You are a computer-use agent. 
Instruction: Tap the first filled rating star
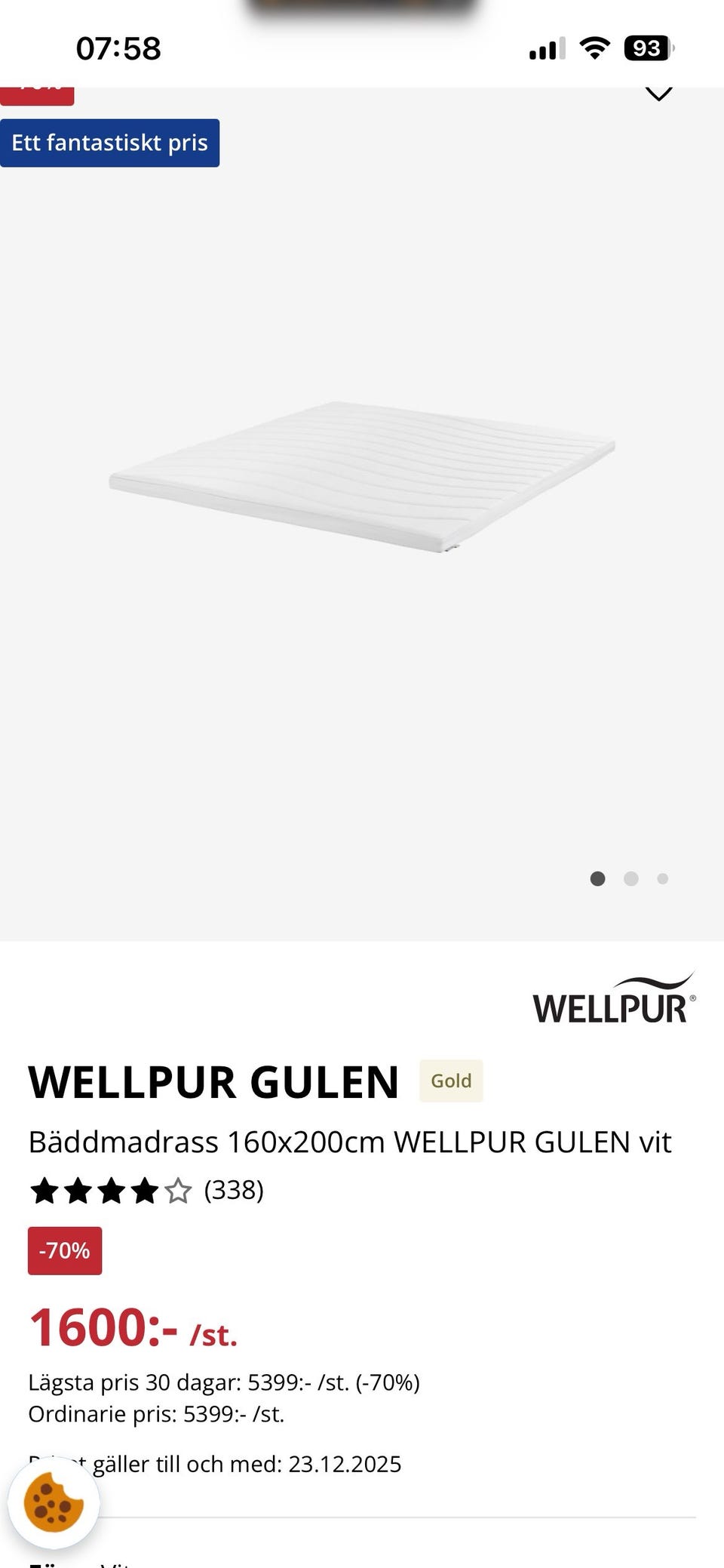click(44, 1191)
